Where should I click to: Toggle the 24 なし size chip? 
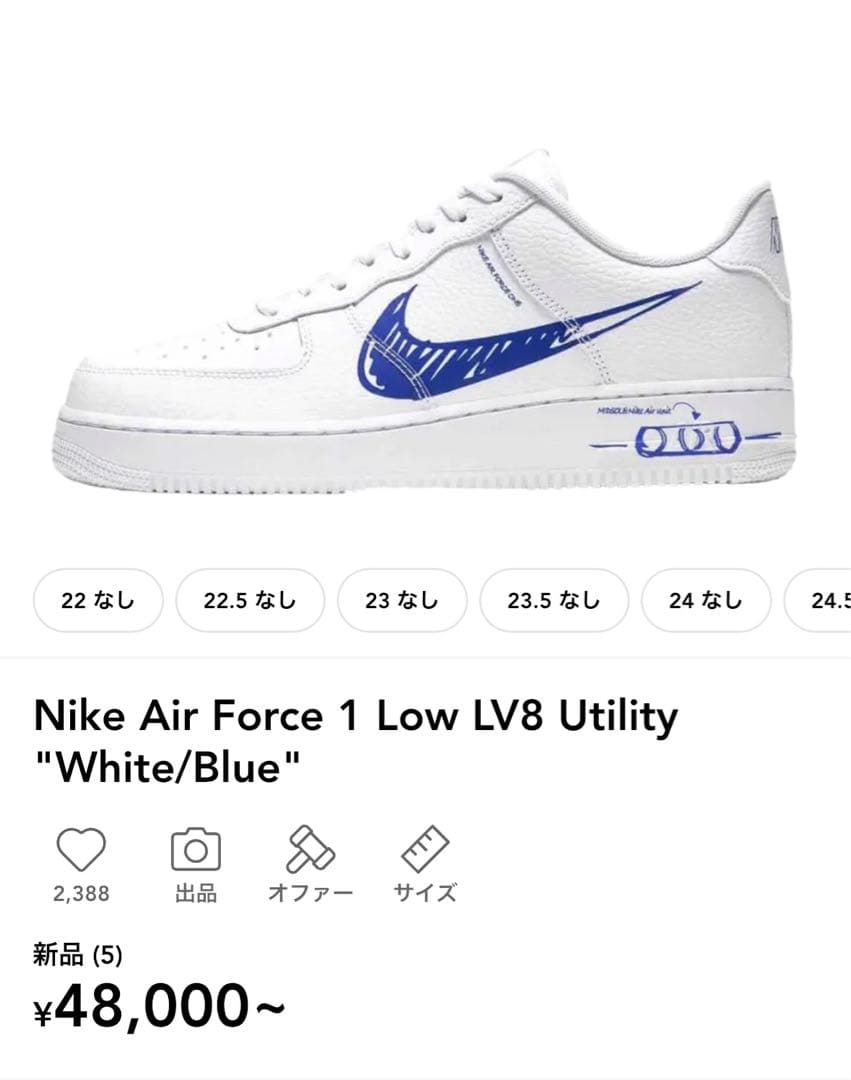click(x=705, y=600)
